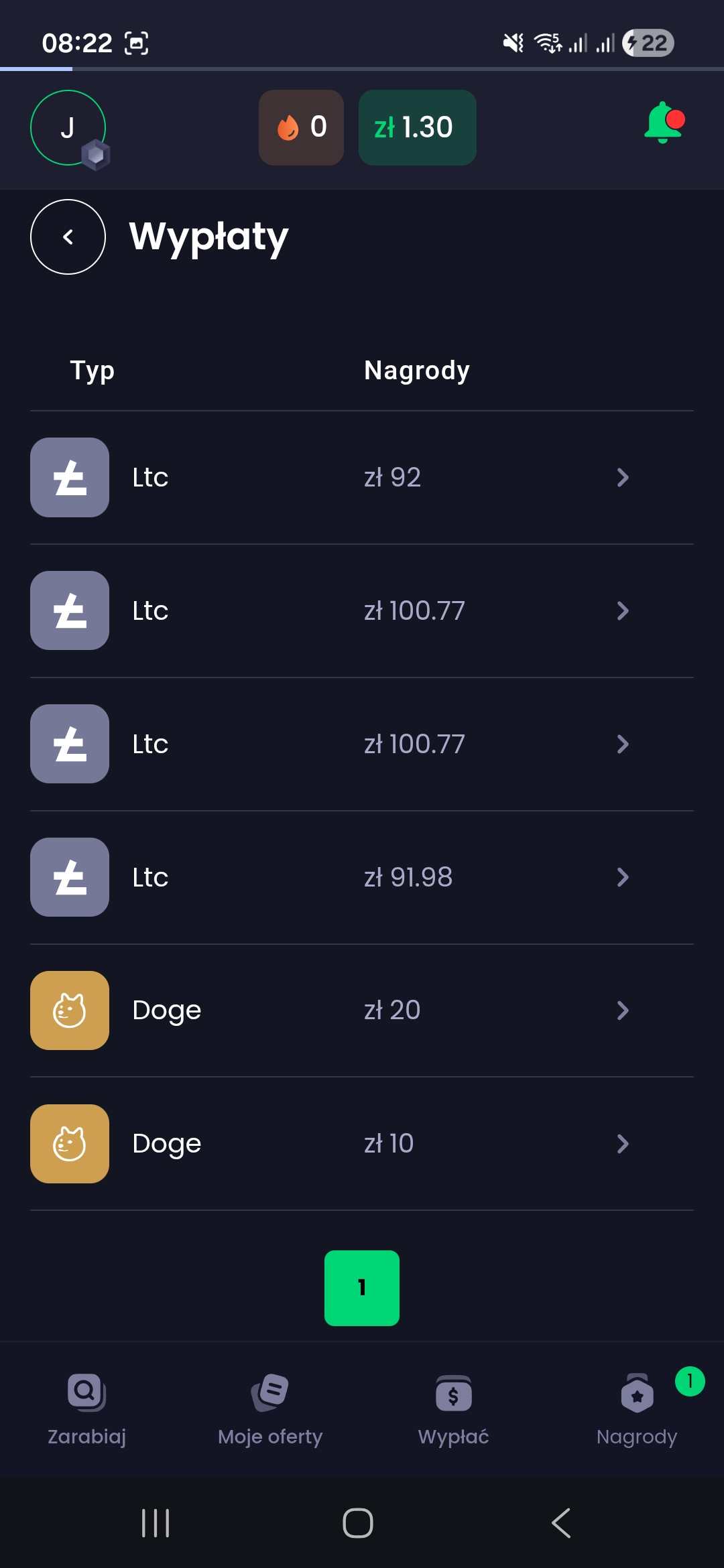The image size is (724, 1568).
Task: Open the notifications bell
Action: [x=663, y=124]
